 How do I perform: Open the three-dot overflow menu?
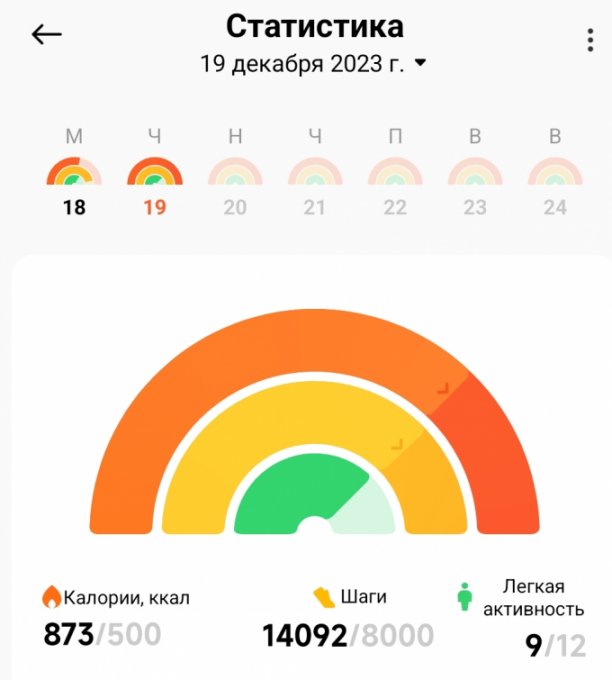tap(590, 40)
